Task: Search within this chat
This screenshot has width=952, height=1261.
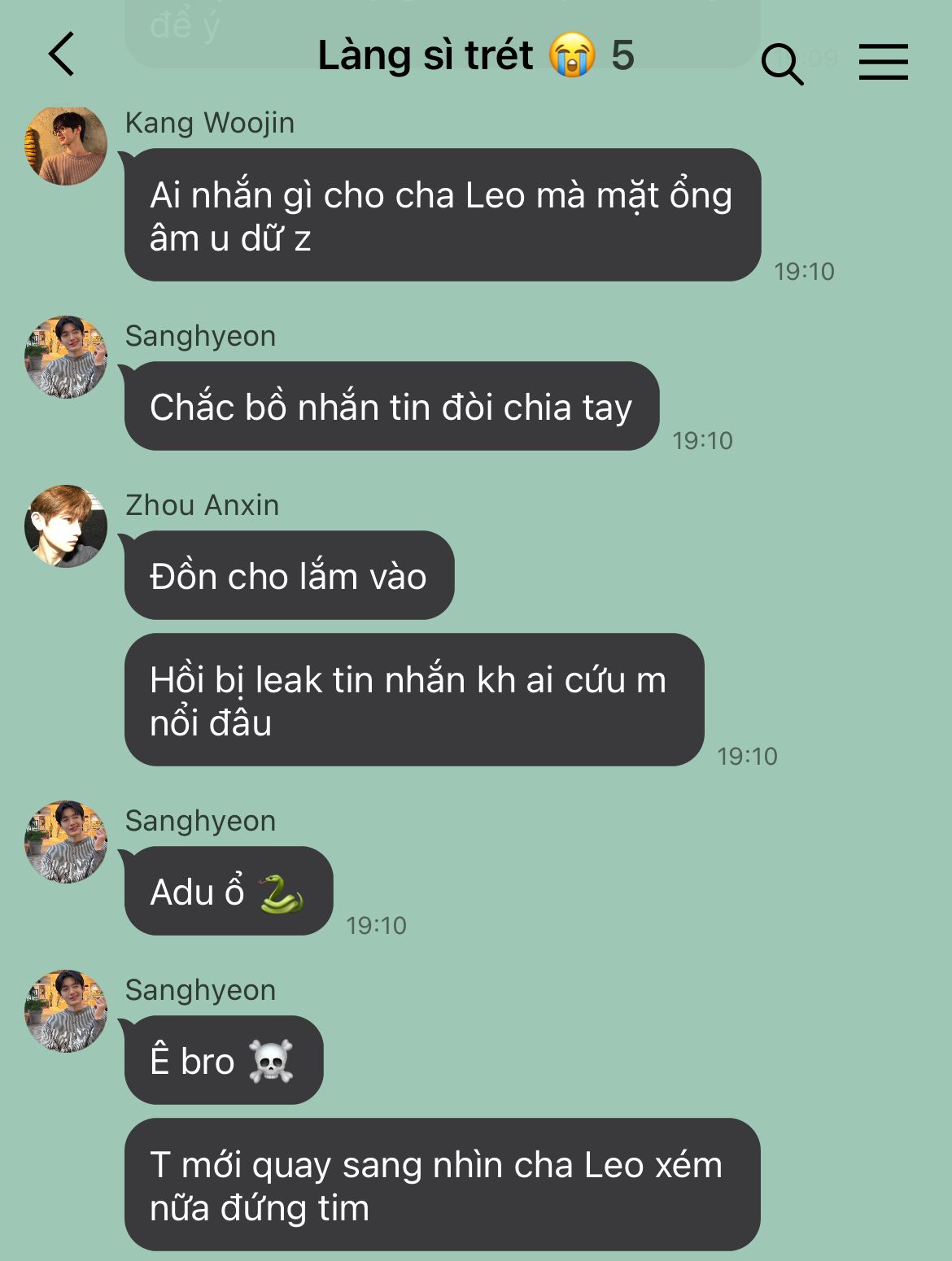Action: [x=782, y=63]
